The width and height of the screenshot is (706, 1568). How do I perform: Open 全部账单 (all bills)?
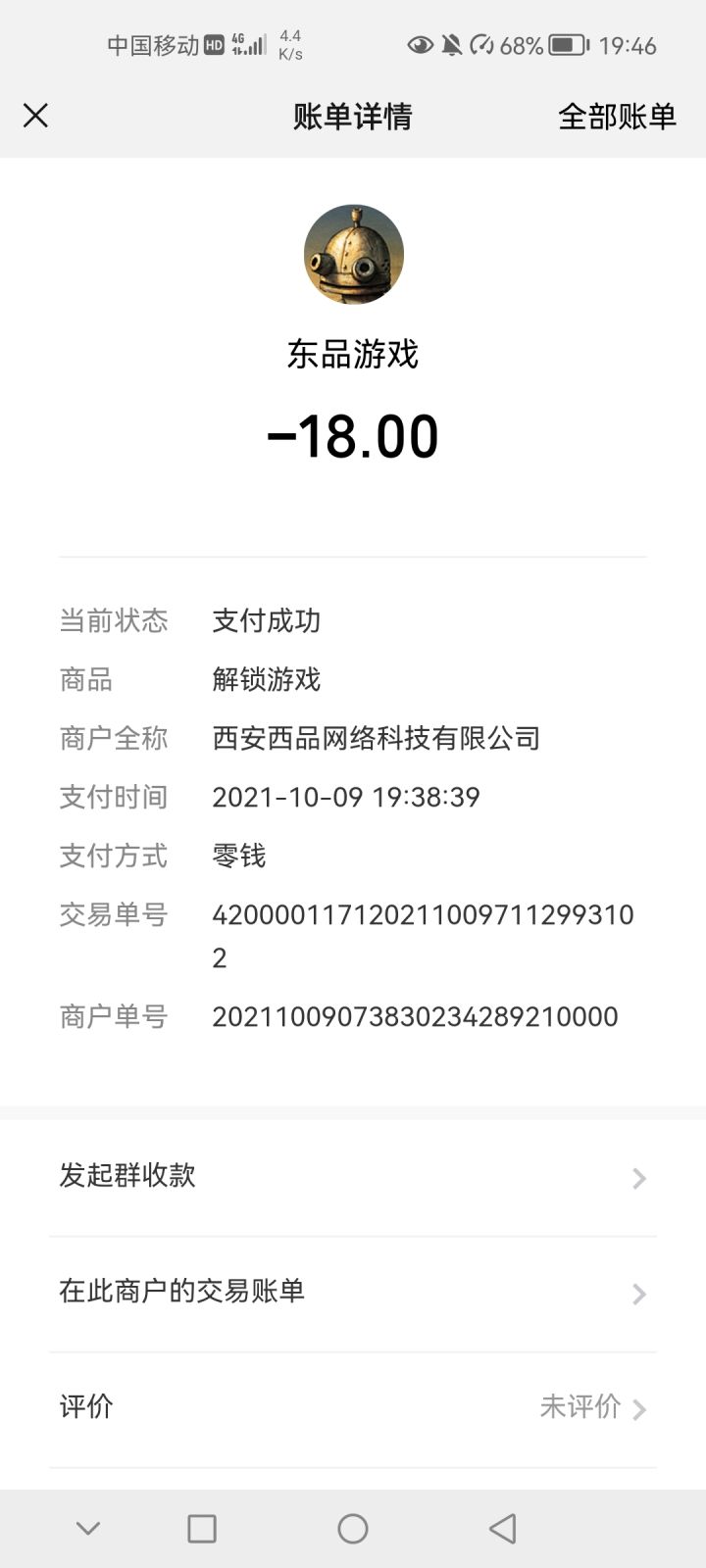(617, 117)
